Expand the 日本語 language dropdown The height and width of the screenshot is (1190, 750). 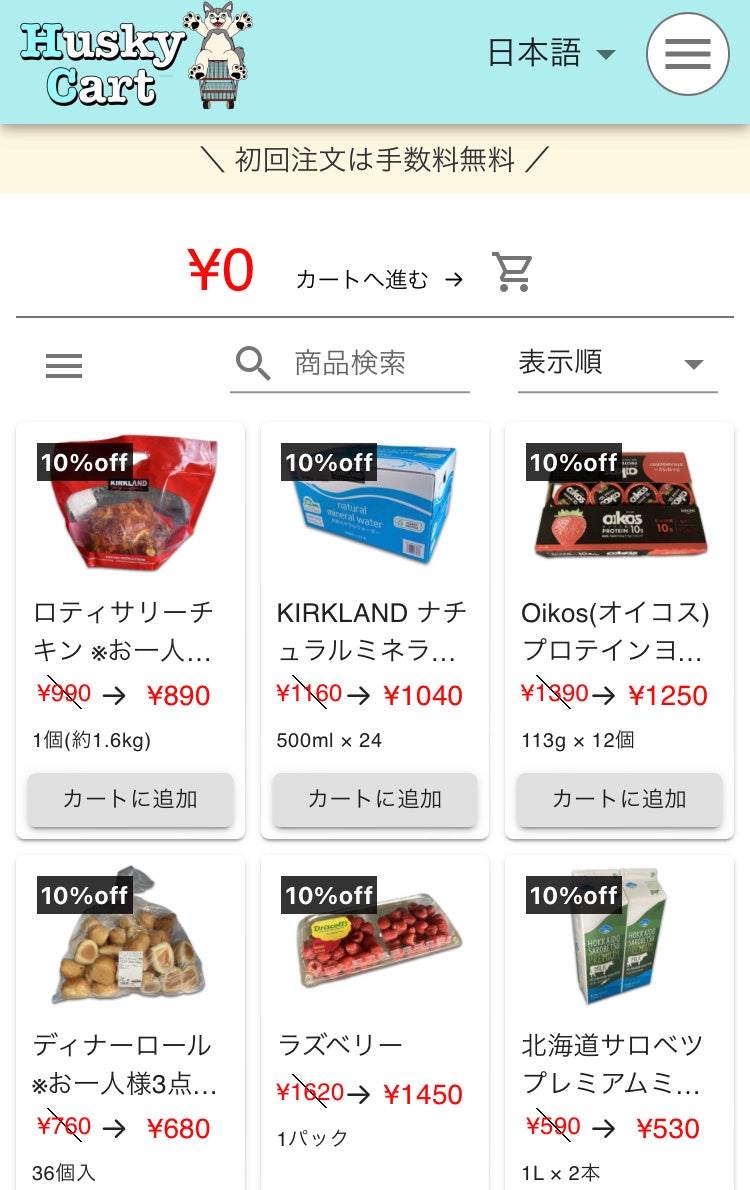coord(551,54)
